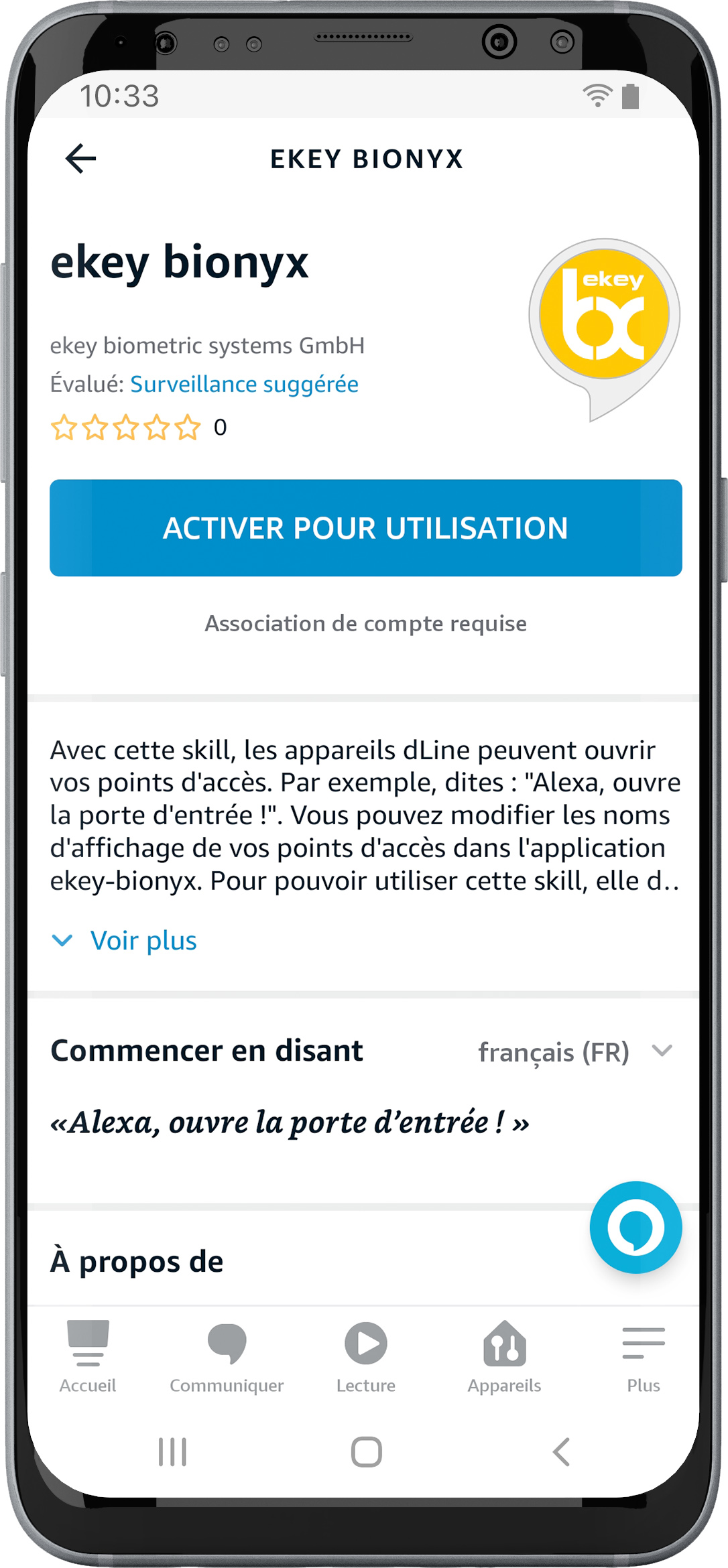Viewport: 728px width, 1568px height.
Task: Tap Activer pour utilisation button
Action: 365,528
